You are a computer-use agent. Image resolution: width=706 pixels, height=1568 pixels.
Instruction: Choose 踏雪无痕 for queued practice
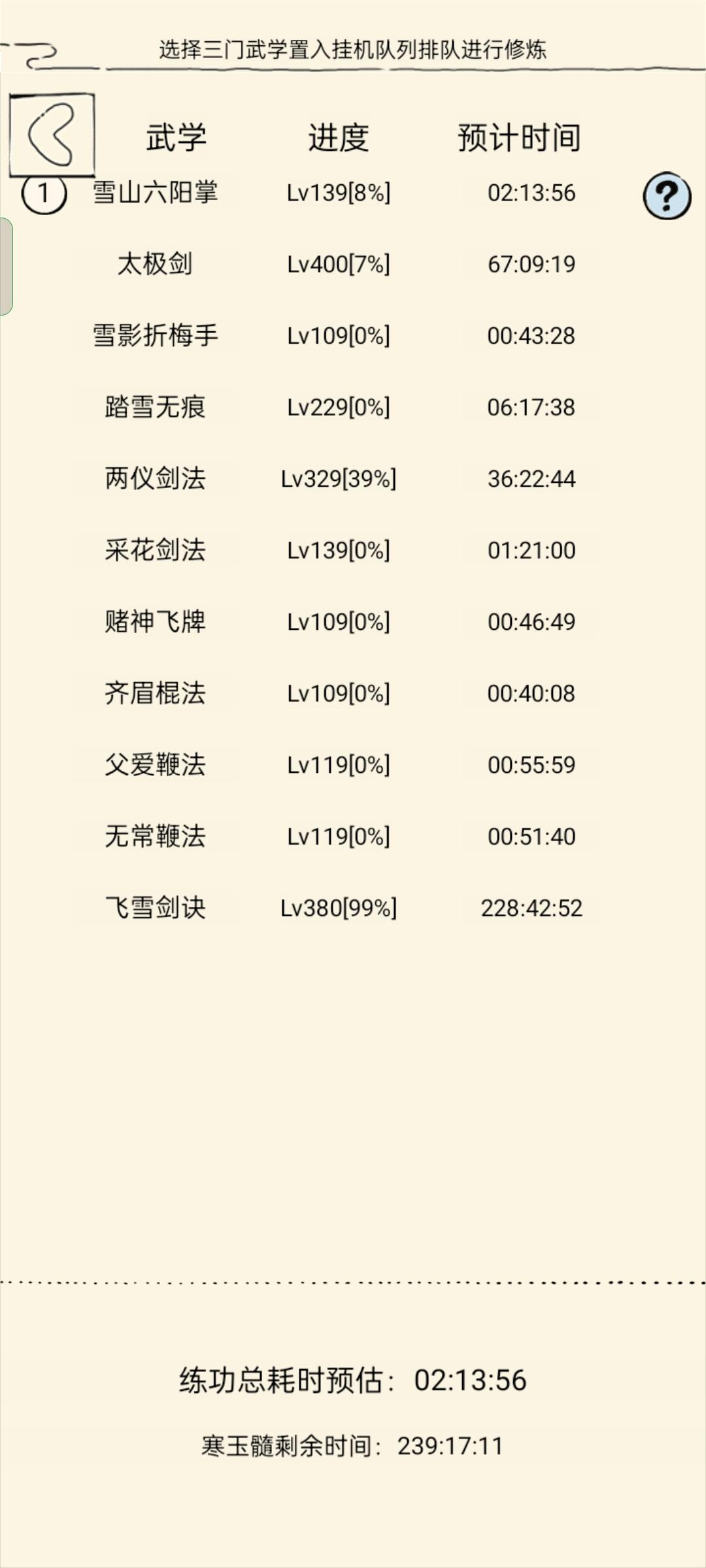tap(155, 408)
